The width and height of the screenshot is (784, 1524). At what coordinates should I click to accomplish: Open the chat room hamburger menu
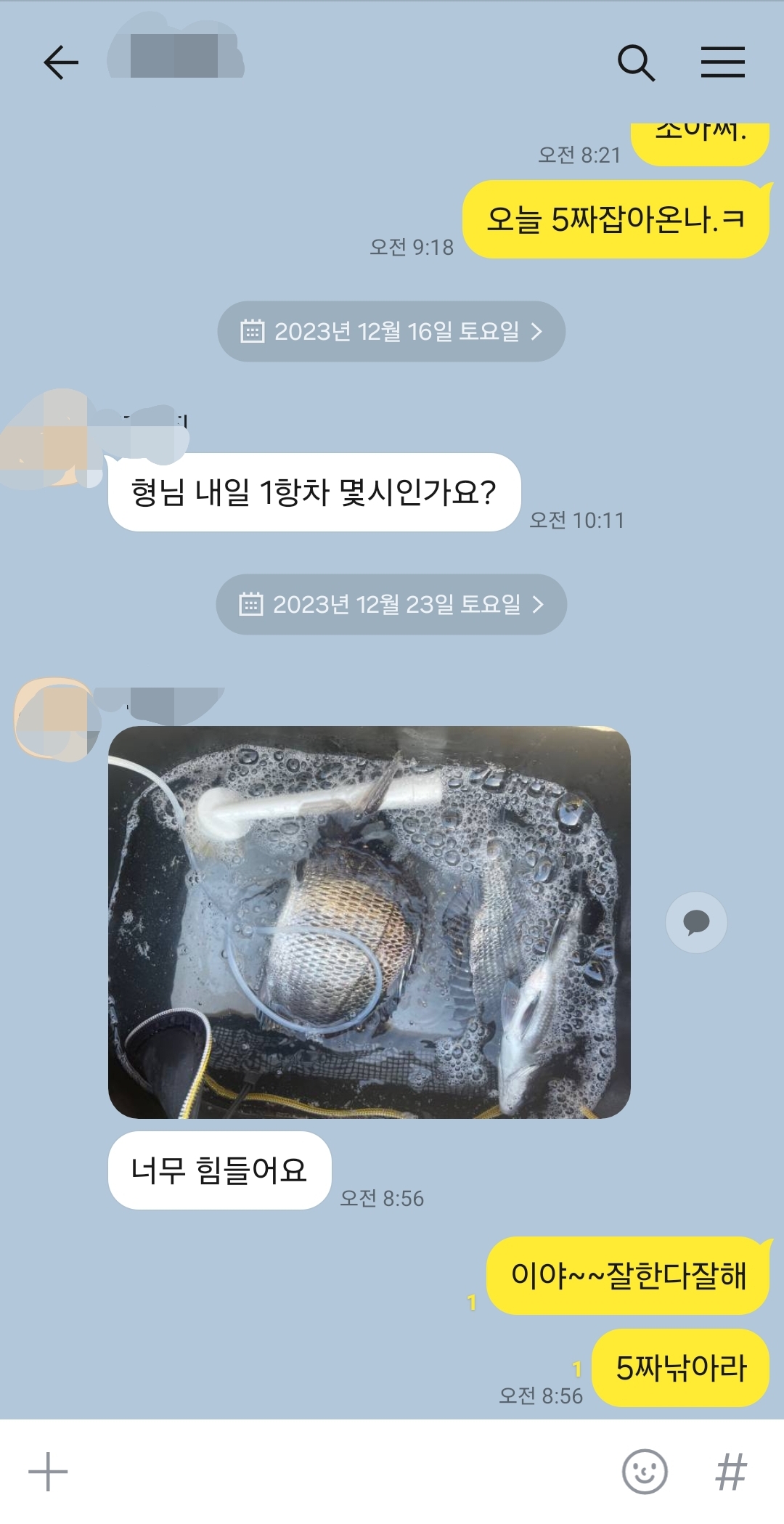pyautogui.click(x=722, y=62)
